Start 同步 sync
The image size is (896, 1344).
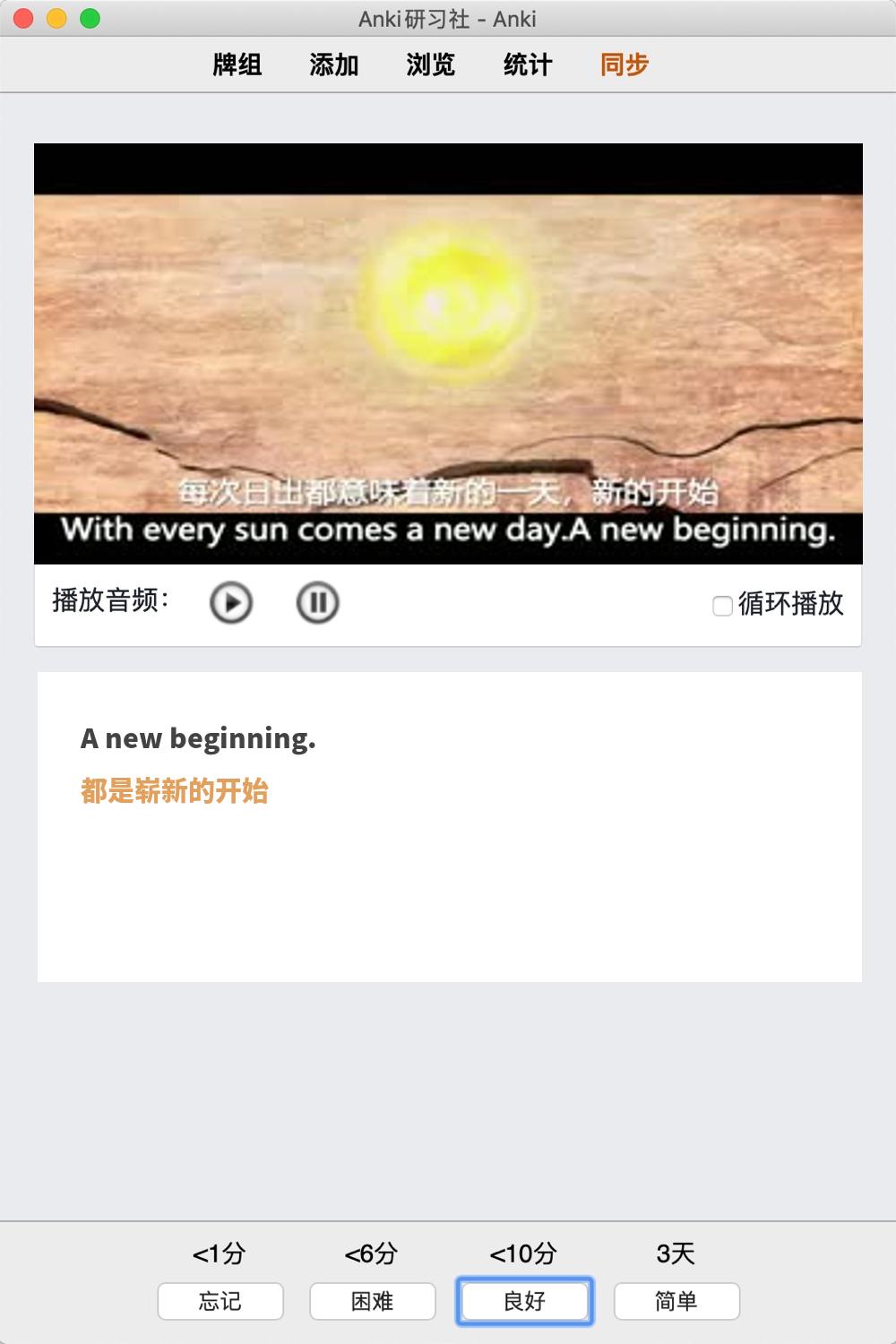coord(625,65)
